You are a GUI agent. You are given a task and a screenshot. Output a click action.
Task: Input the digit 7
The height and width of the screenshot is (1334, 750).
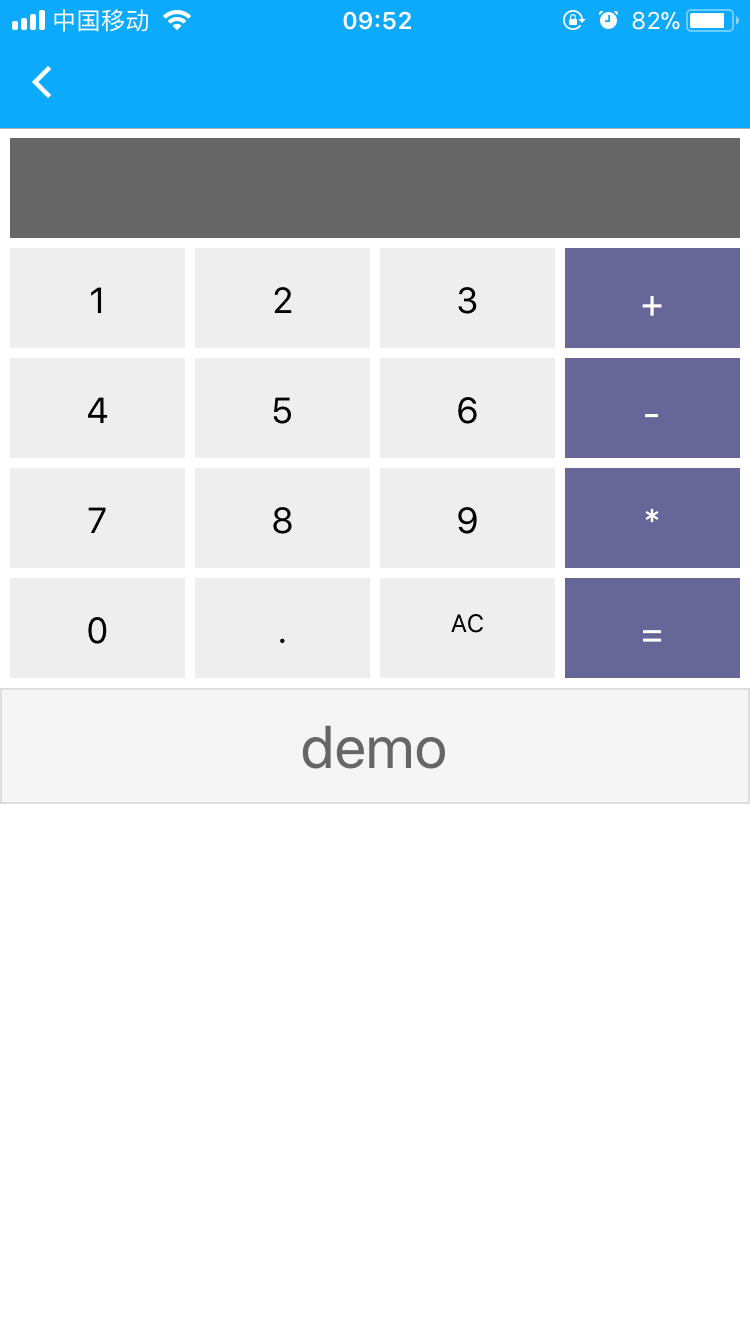tap(97, 518)
